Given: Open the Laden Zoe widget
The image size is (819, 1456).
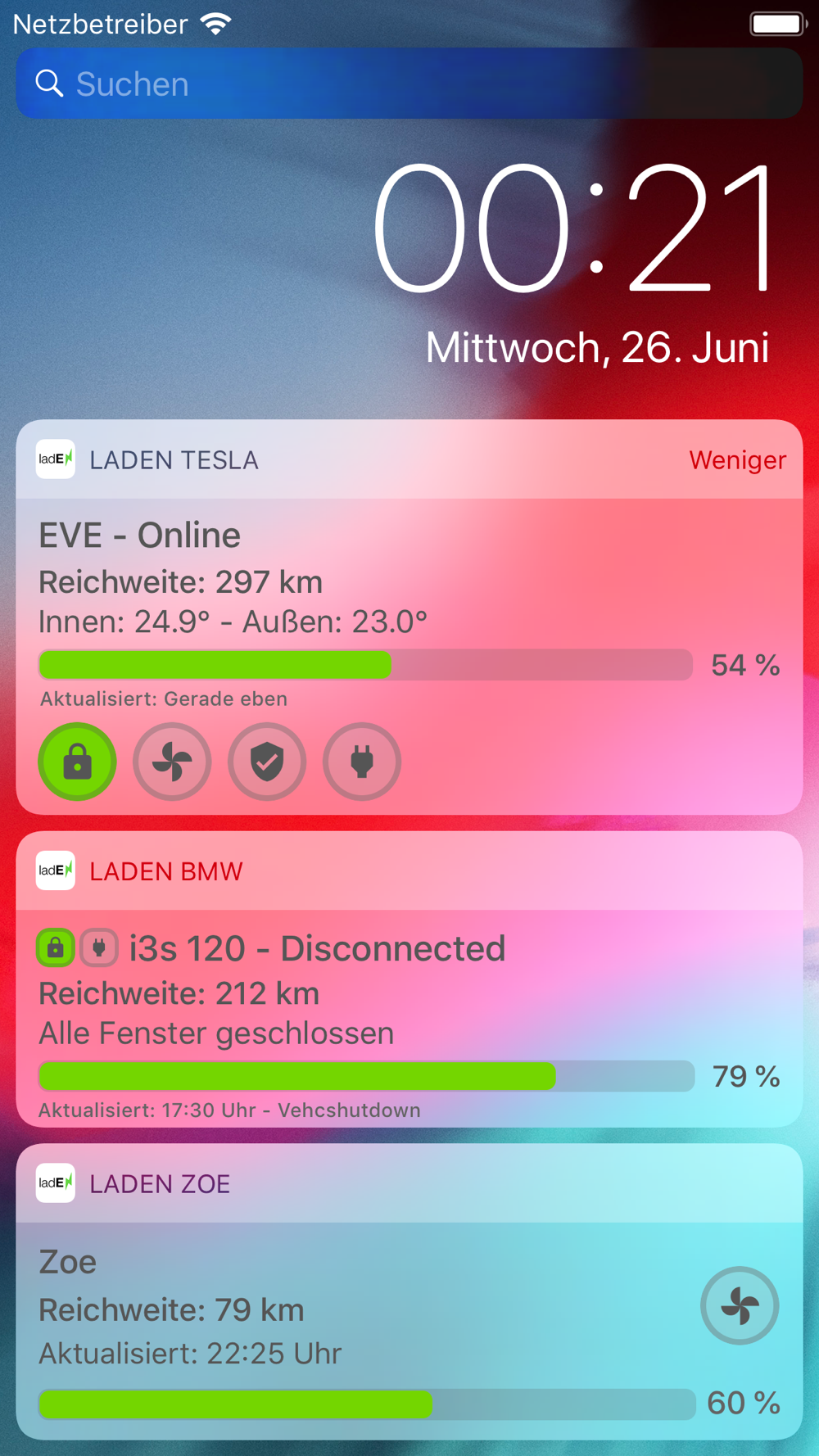Looking at the screenshot, I should pos(160,1184).
